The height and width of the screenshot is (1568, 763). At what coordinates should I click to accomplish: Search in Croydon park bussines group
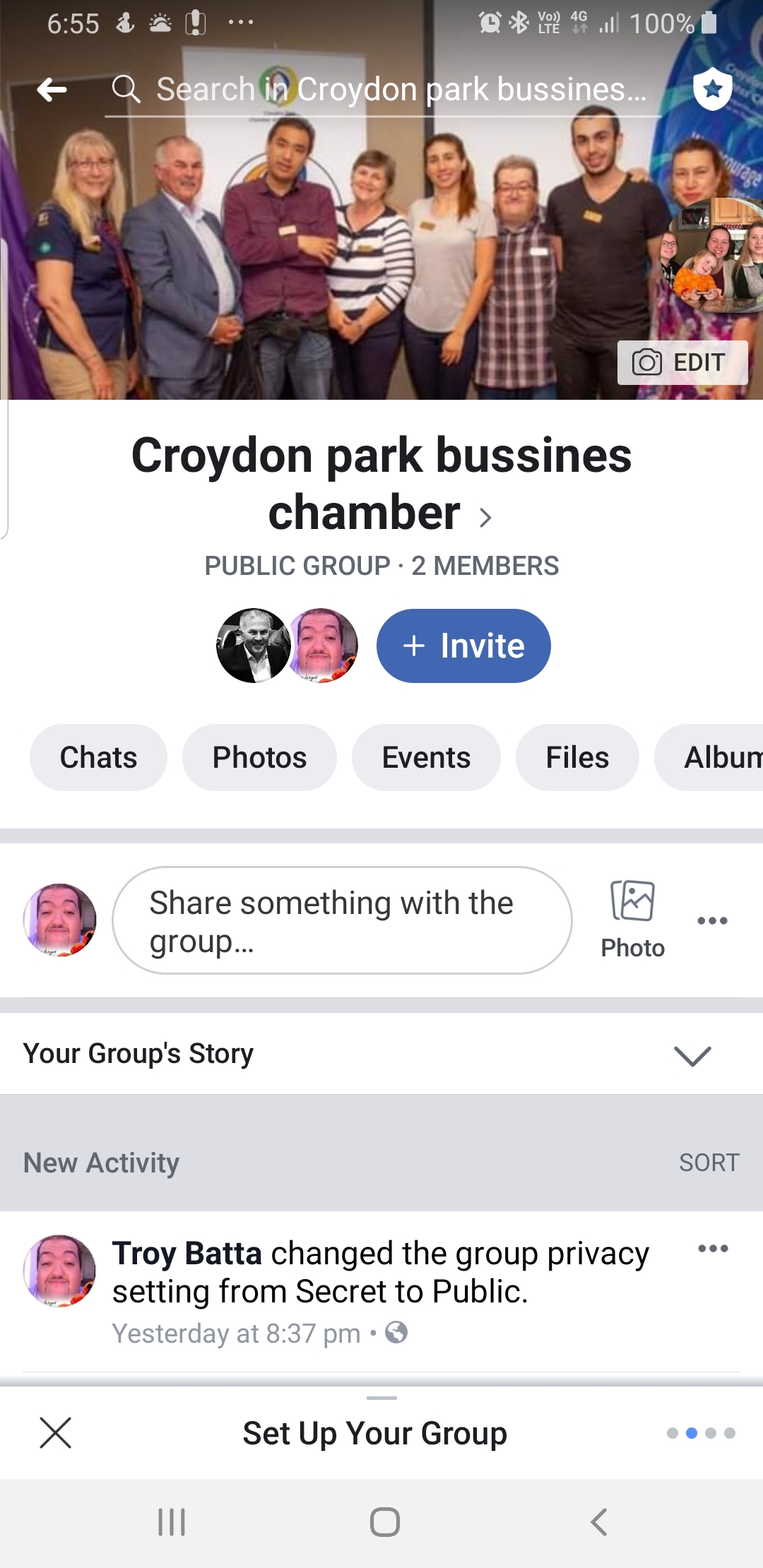382,90
